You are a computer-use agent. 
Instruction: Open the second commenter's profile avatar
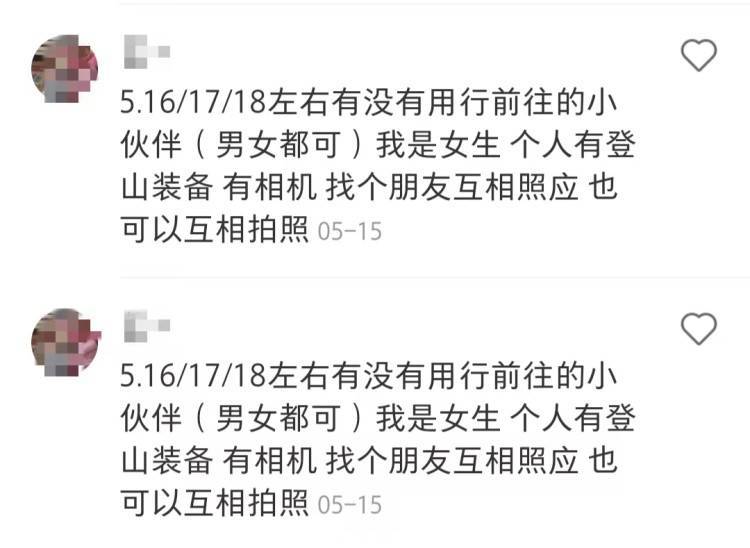coord(65,341)
